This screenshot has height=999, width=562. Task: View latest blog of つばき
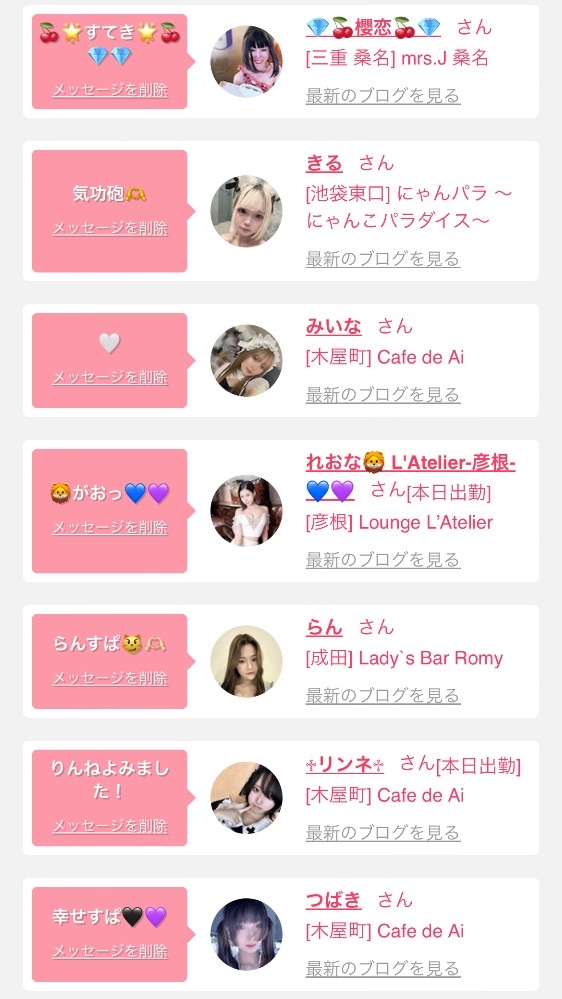pyautogui.click(x=383, y=969)
